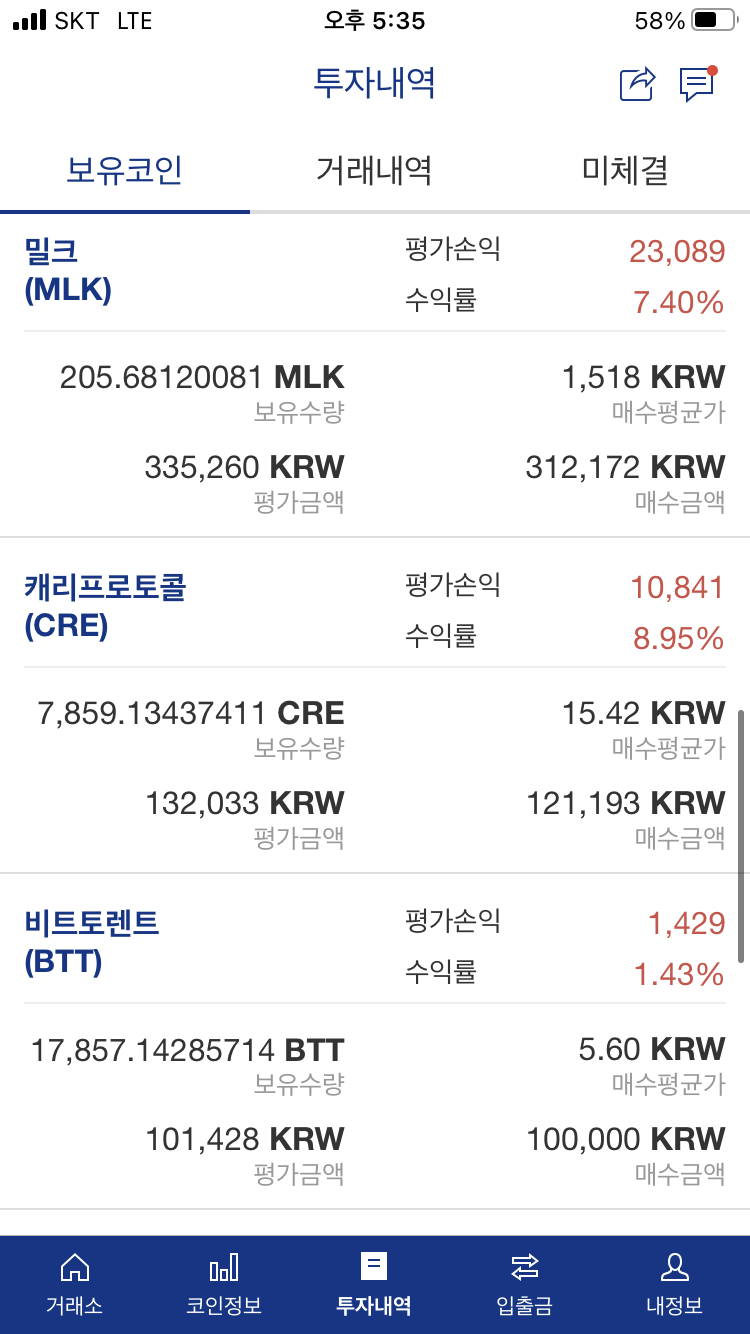Screen dimensions: 750x1334
Task: Open the chat messages icon
Action: 698,84
